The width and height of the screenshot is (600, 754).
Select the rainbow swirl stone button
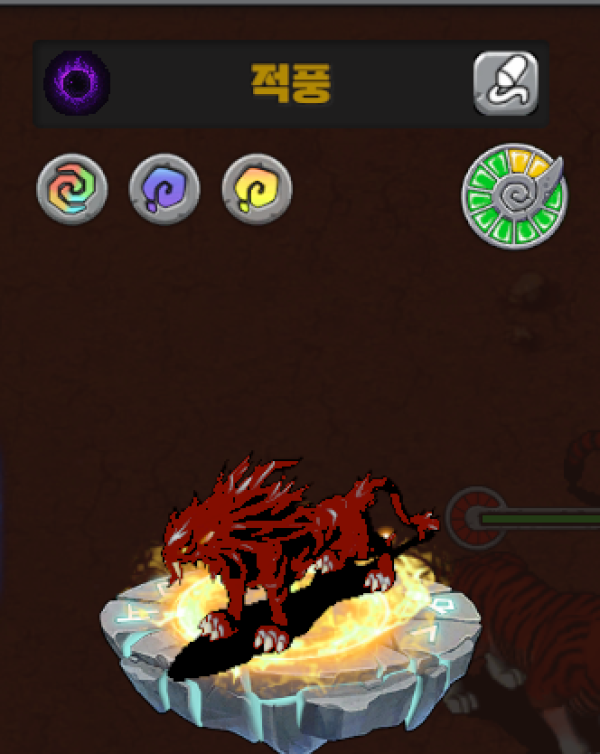[x=72, y=189]
